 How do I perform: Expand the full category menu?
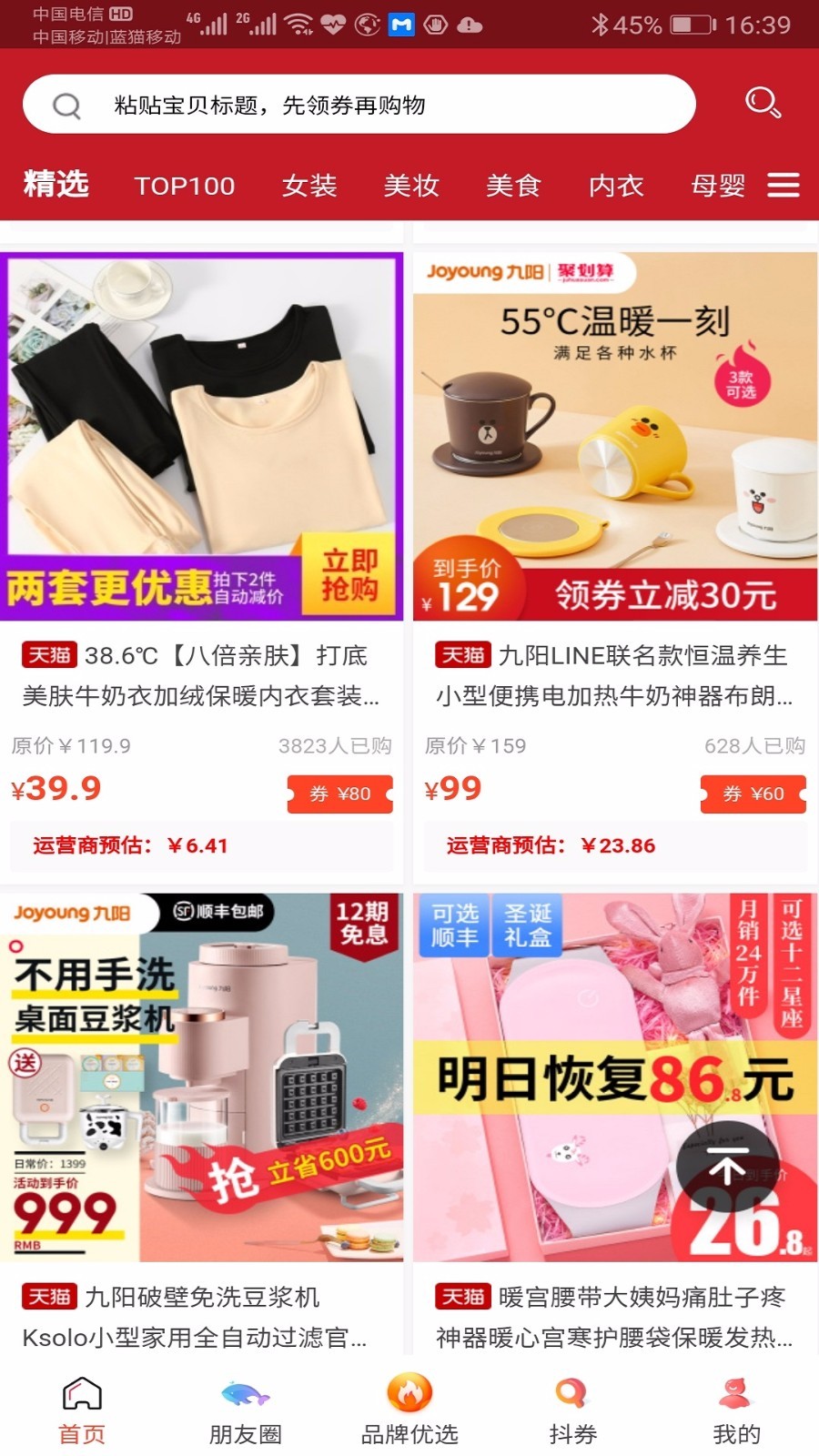(x=783, y=186)
